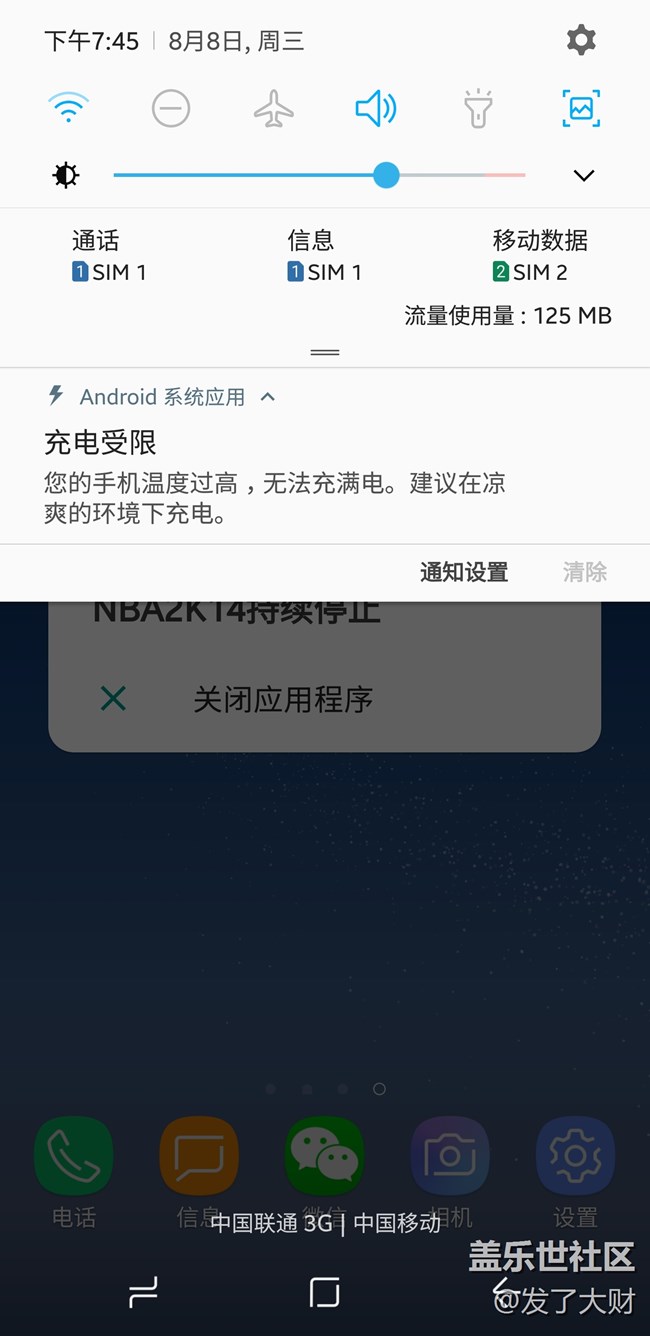Turn on airplane mode

tap(273, 108)
